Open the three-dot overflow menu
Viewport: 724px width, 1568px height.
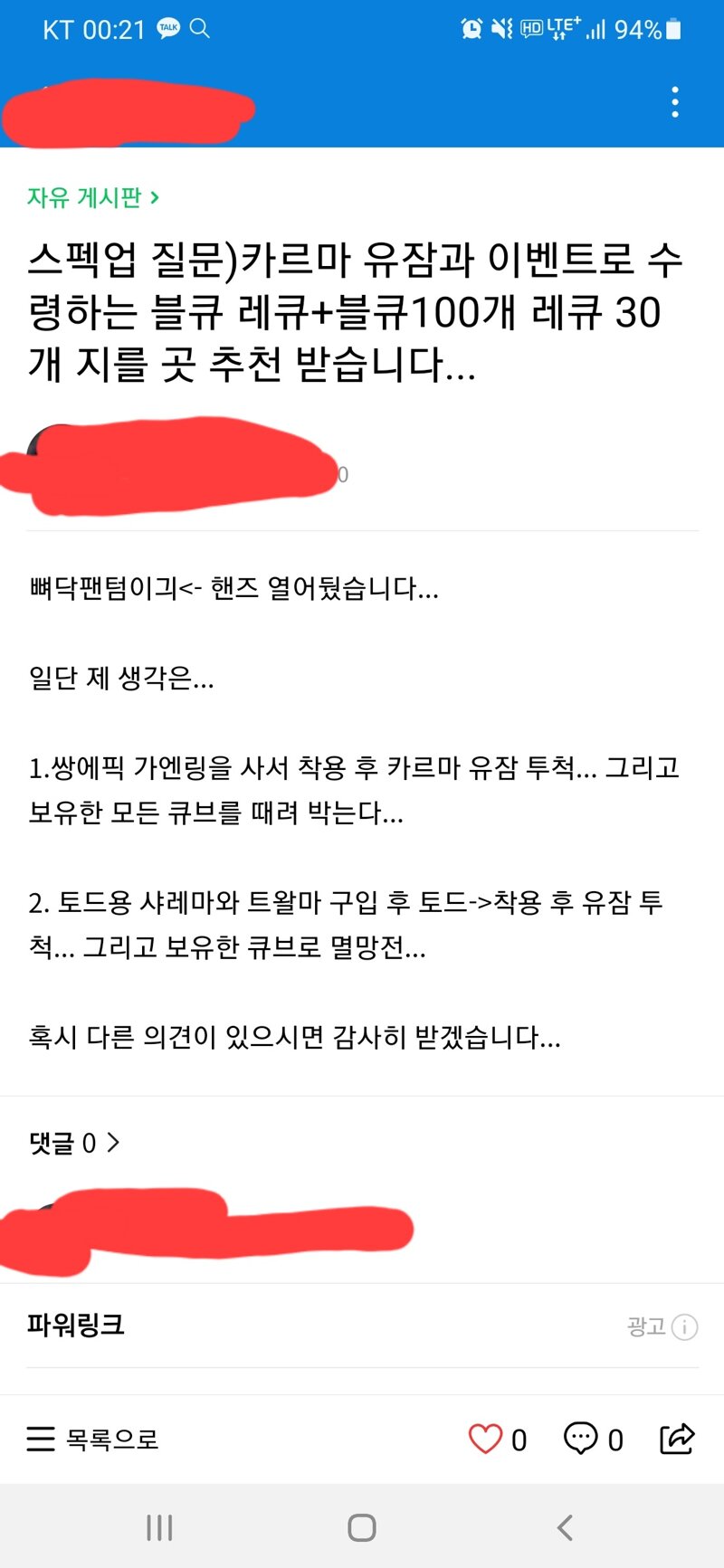pyautogui.click(x=675, y=102)
